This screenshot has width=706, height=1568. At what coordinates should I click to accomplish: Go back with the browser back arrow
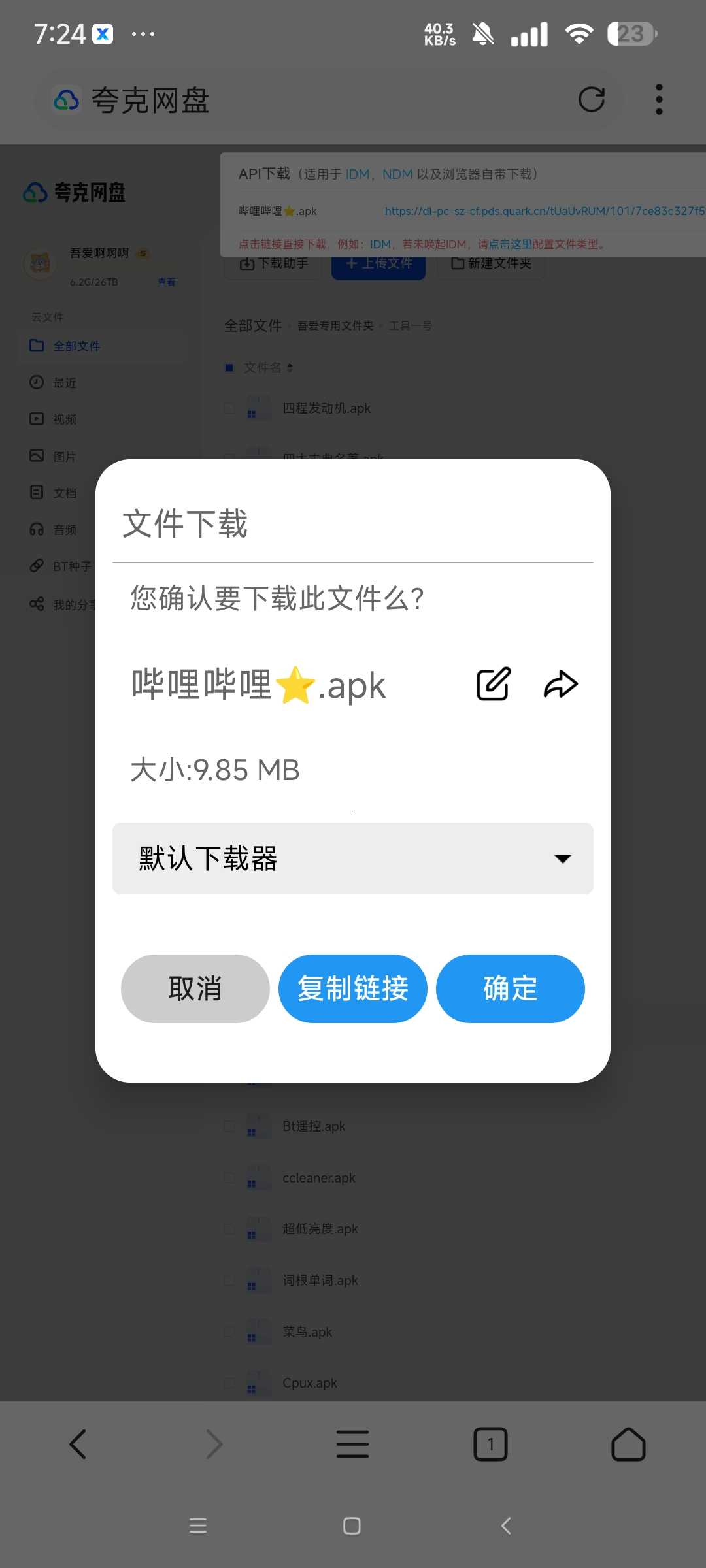pyautogui.click(x=78, y=1444)
